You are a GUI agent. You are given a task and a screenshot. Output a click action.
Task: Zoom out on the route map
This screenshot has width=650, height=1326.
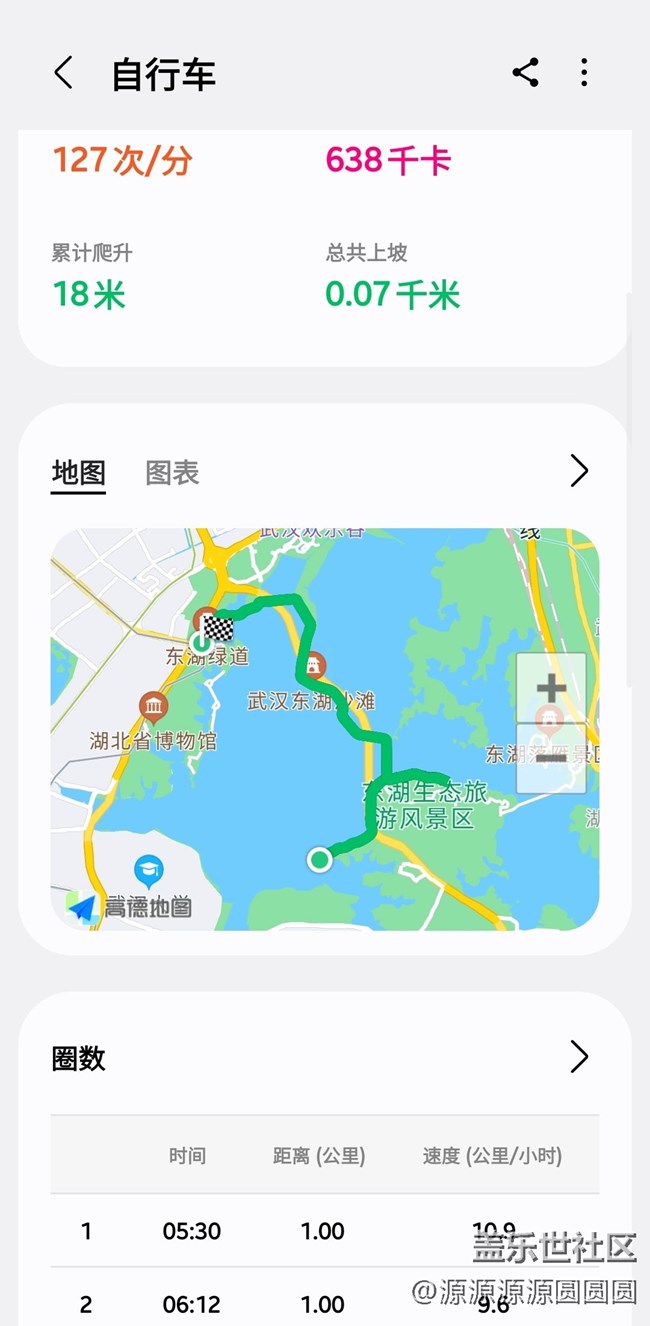pos(551,756)
